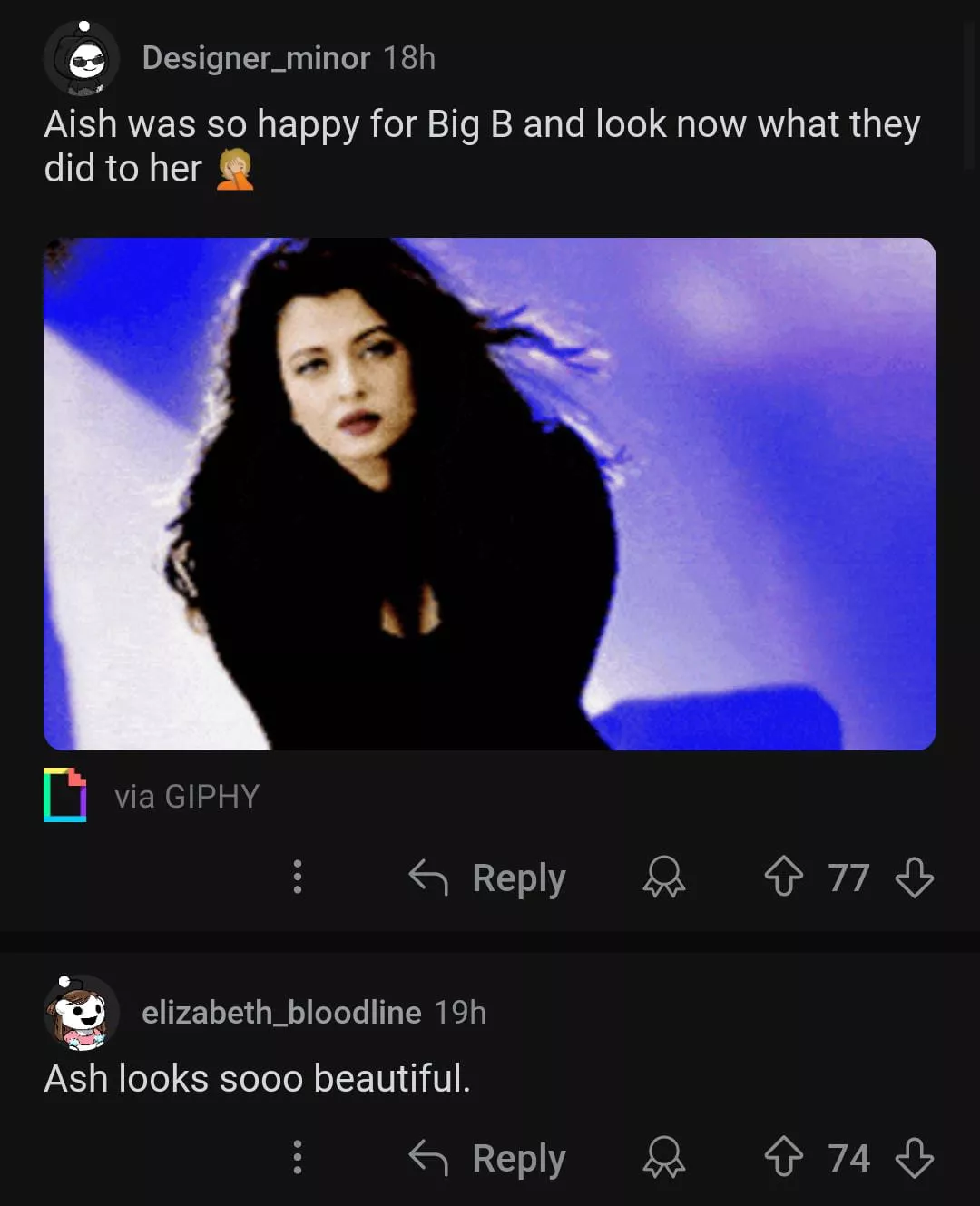Give an award to elizabeth_bloodline's comment
Image resolution: width=980 pixels, height=1206 pixels.
(x=664, y=1158)
